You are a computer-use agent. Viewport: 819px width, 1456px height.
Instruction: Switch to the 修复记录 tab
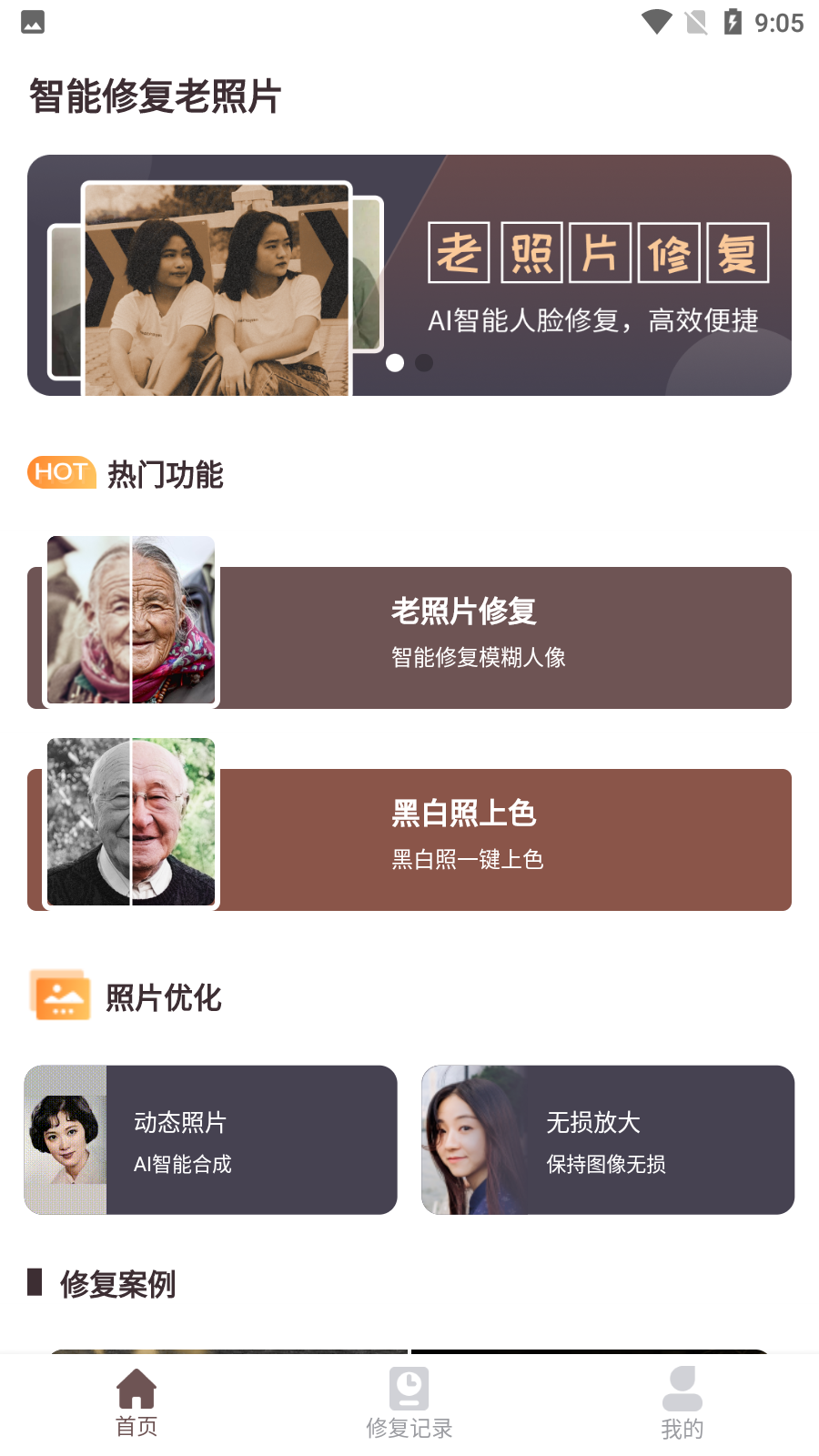pyautogui.click(x=409, y=1403)
